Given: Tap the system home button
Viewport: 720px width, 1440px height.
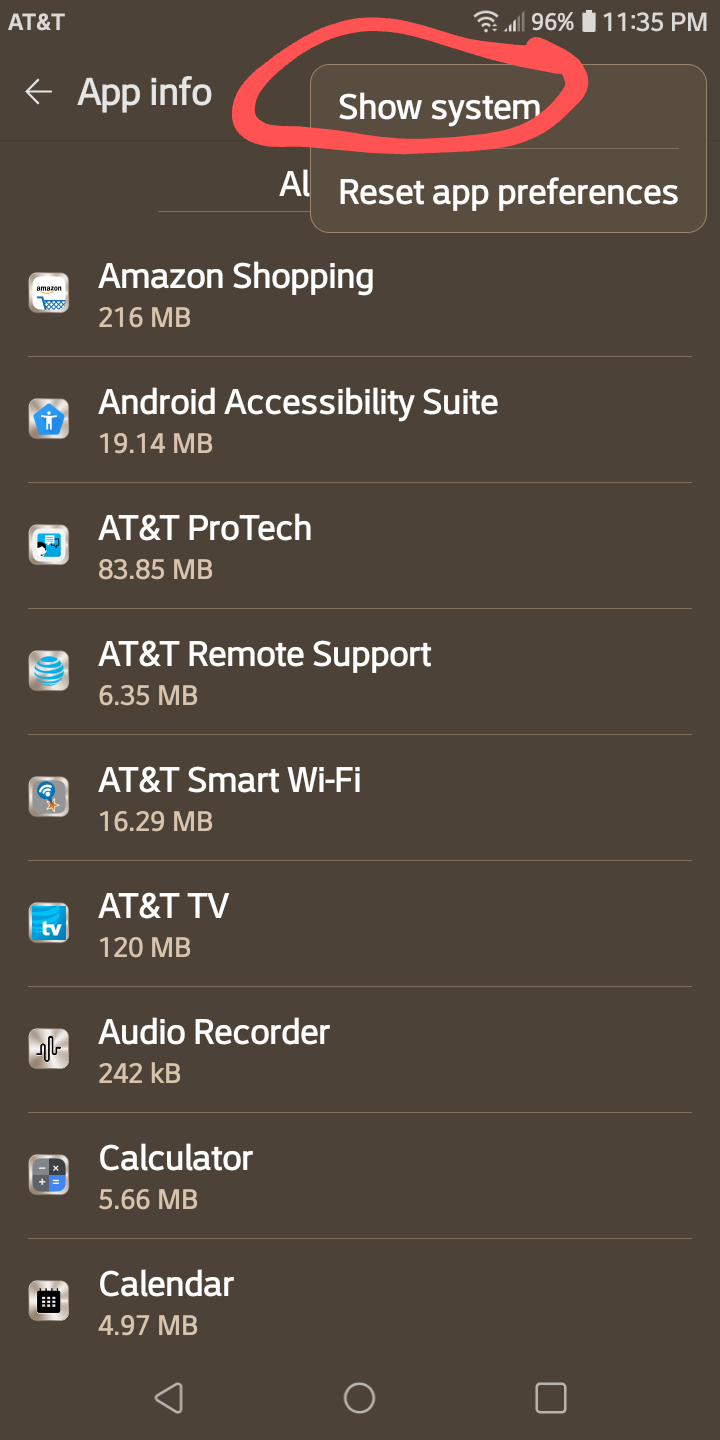Looking at the screenshot, I should click(359, 1398).
